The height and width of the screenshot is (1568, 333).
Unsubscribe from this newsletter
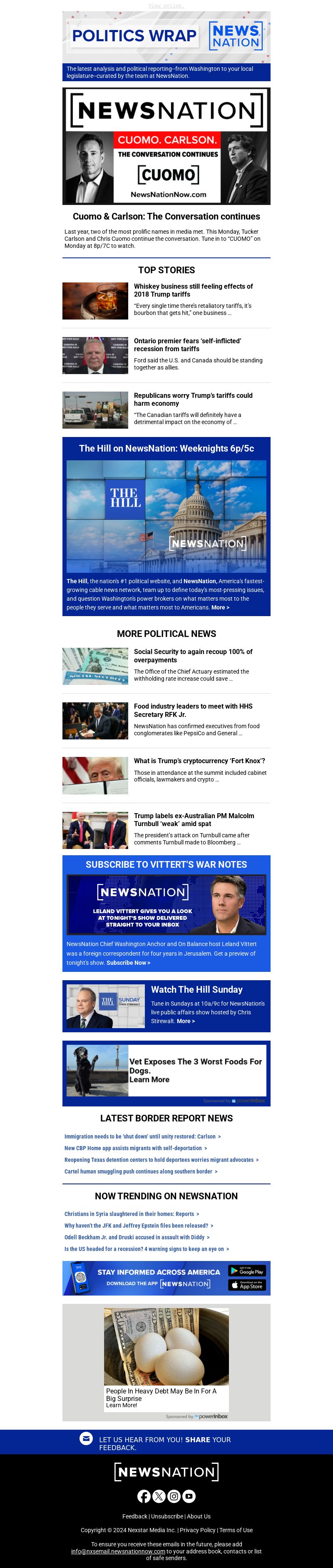166,1516
